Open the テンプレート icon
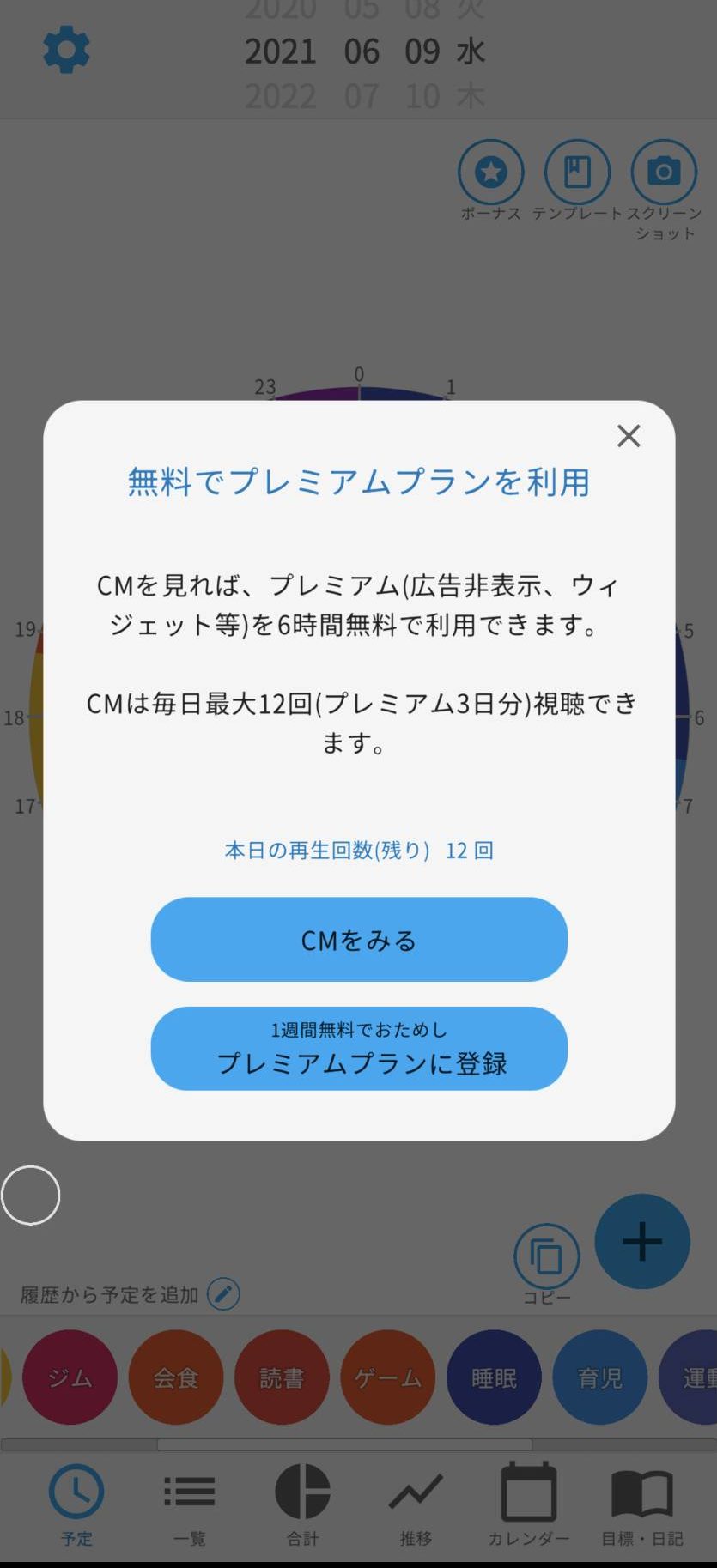This screenshot has width=717, height=1568. click(x=577, y=173)
